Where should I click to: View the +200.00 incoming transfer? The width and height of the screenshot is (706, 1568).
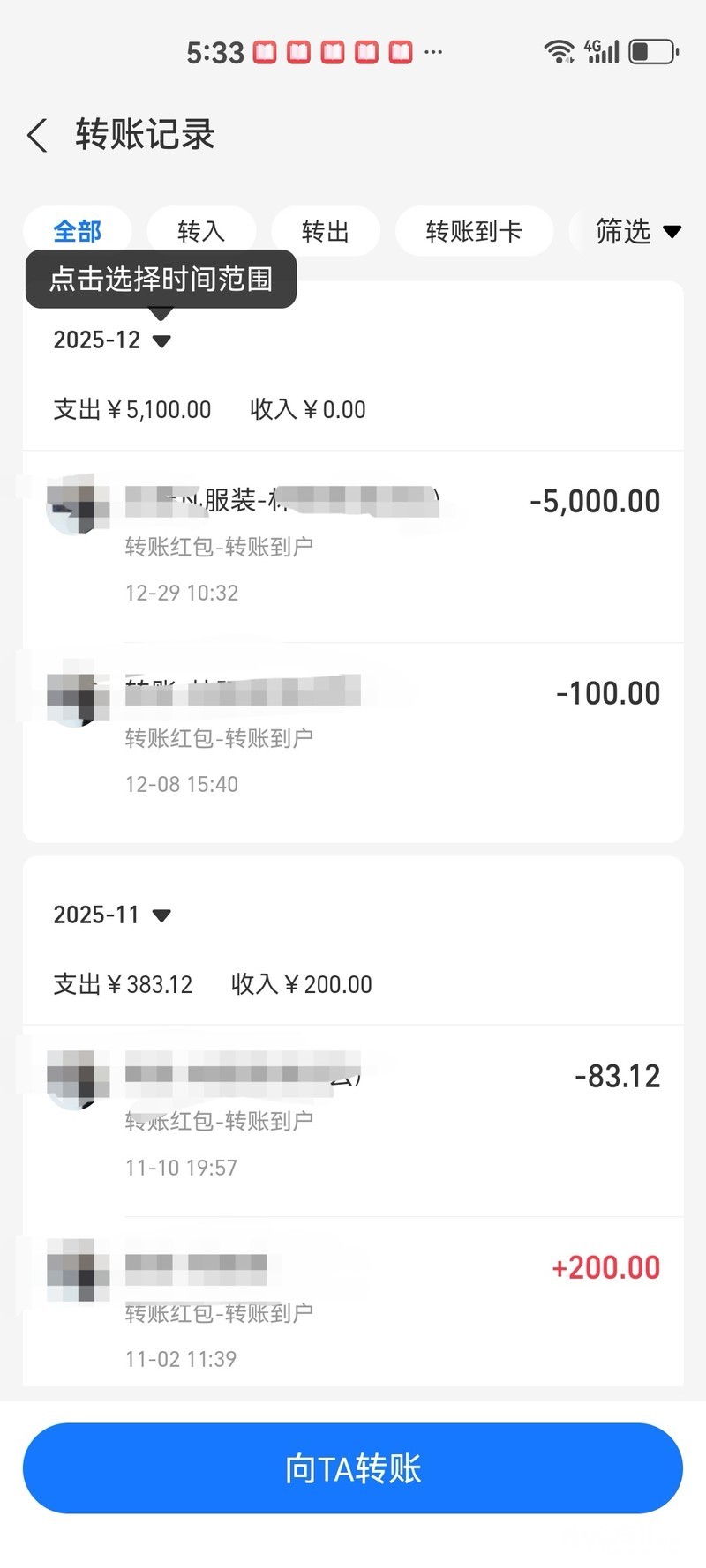[353, 1311]
